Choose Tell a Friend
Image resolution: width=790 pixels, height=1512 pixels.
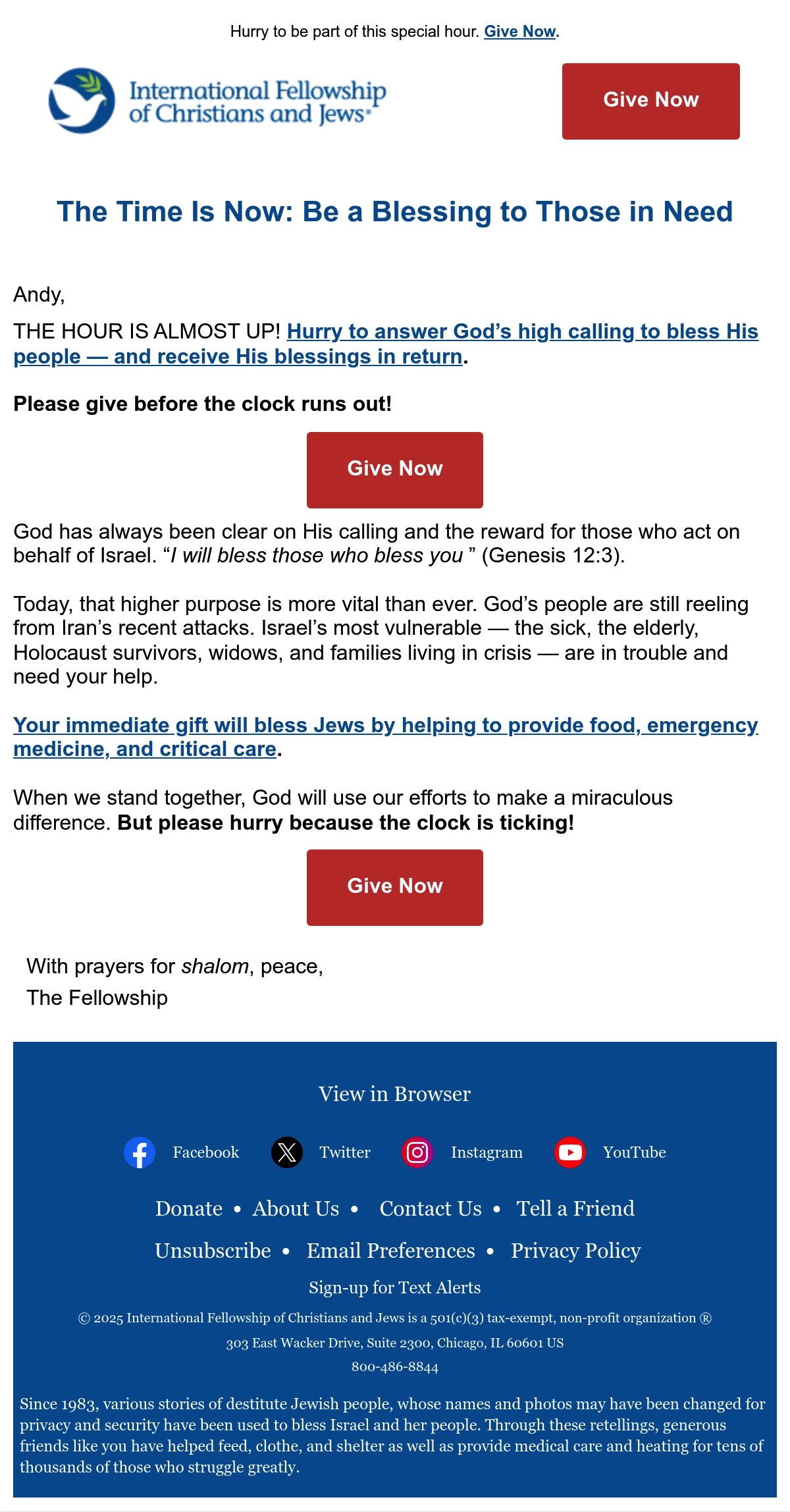tap(575, 1208)
